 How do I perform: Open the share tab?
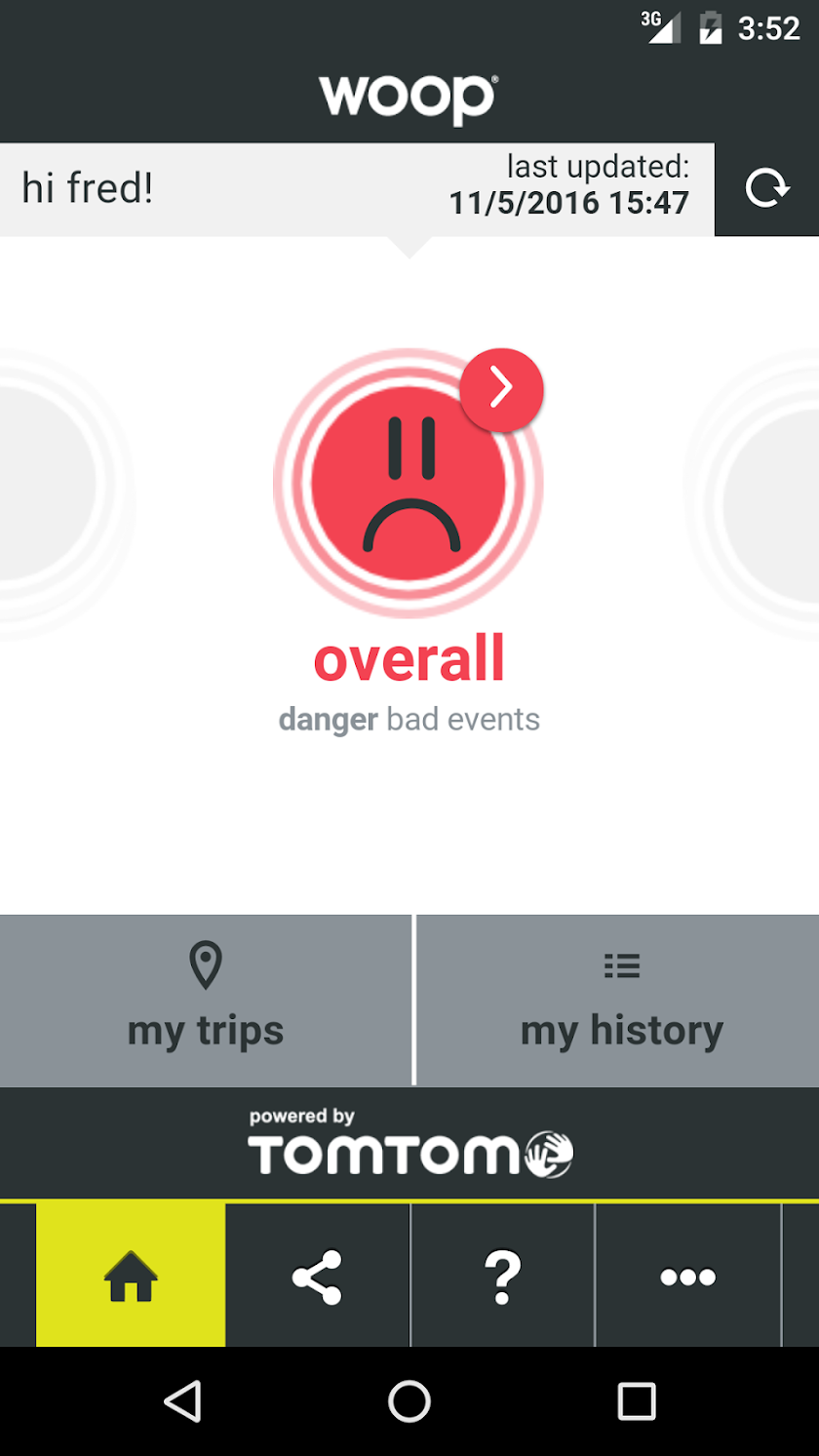(x=318, y=1276)
